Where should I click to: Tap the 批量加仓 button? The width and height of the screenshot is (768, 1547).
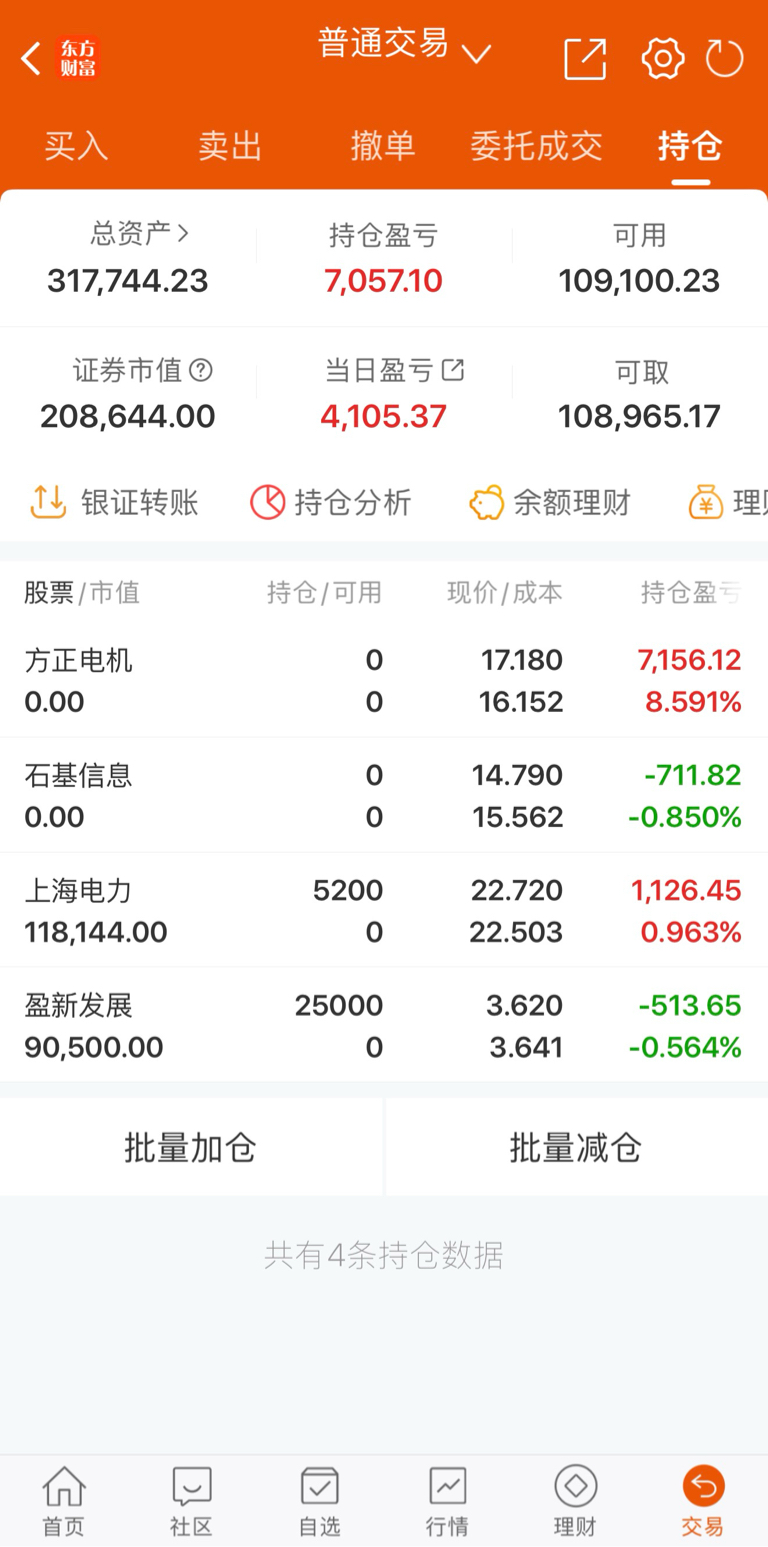pos(190,1147)
